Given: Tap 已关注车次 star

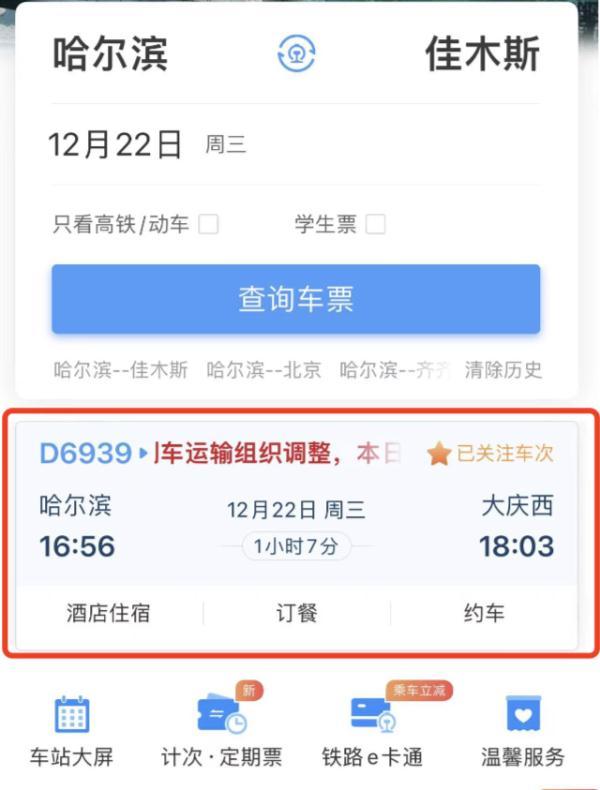Looking at the screenshot, I should click(490, 454).
